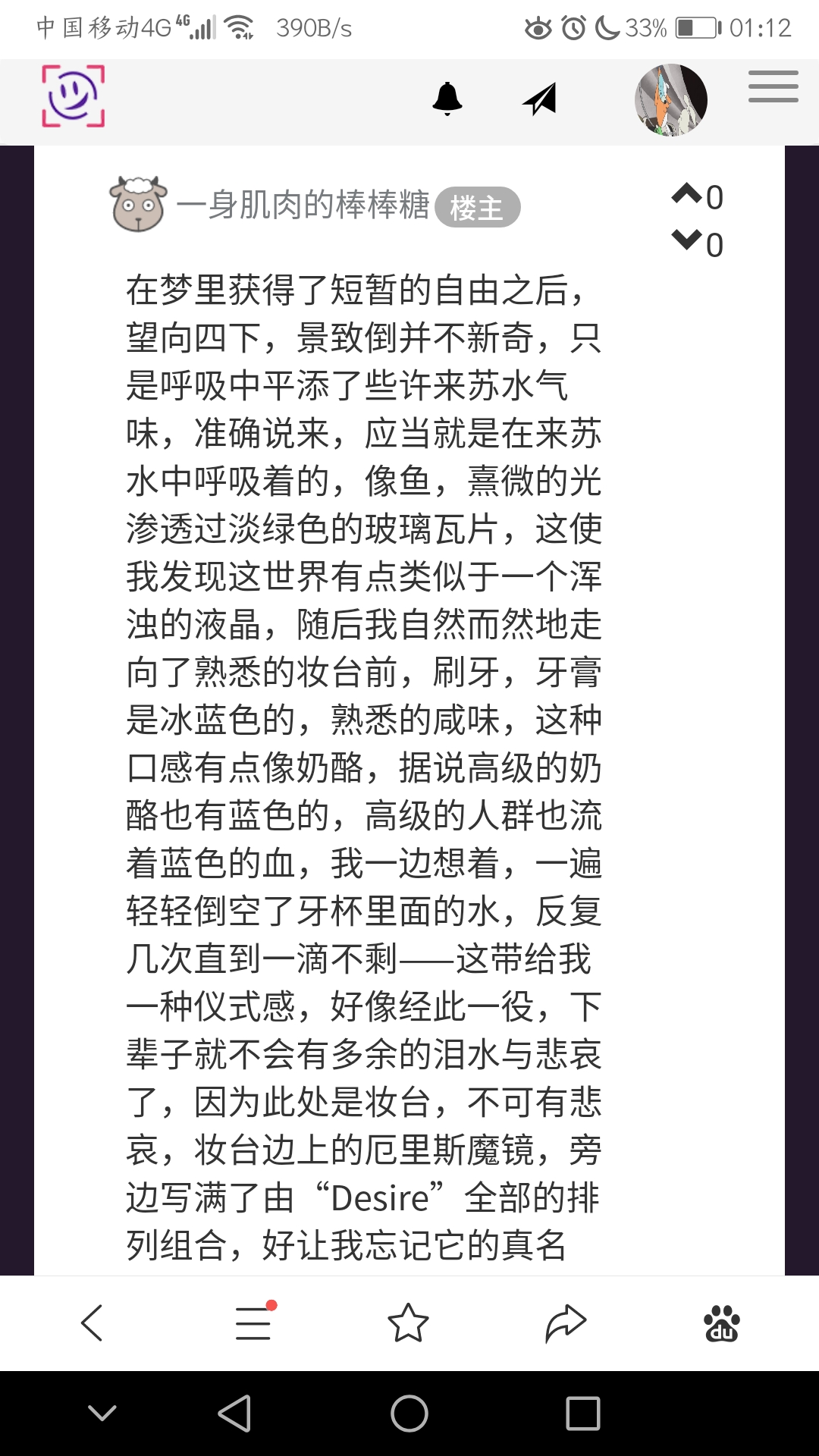
Task: Open the paper plane messages icon
Action: (x=540, y=99)
